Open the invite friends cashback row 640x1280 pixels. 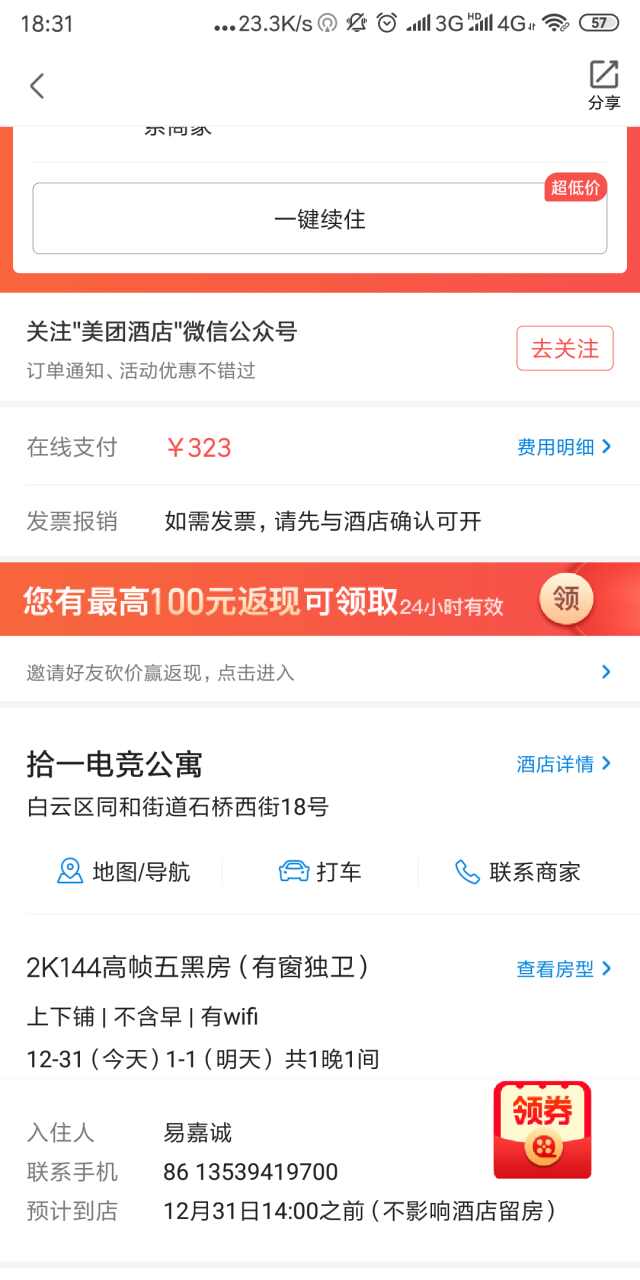tap(320, 672)
